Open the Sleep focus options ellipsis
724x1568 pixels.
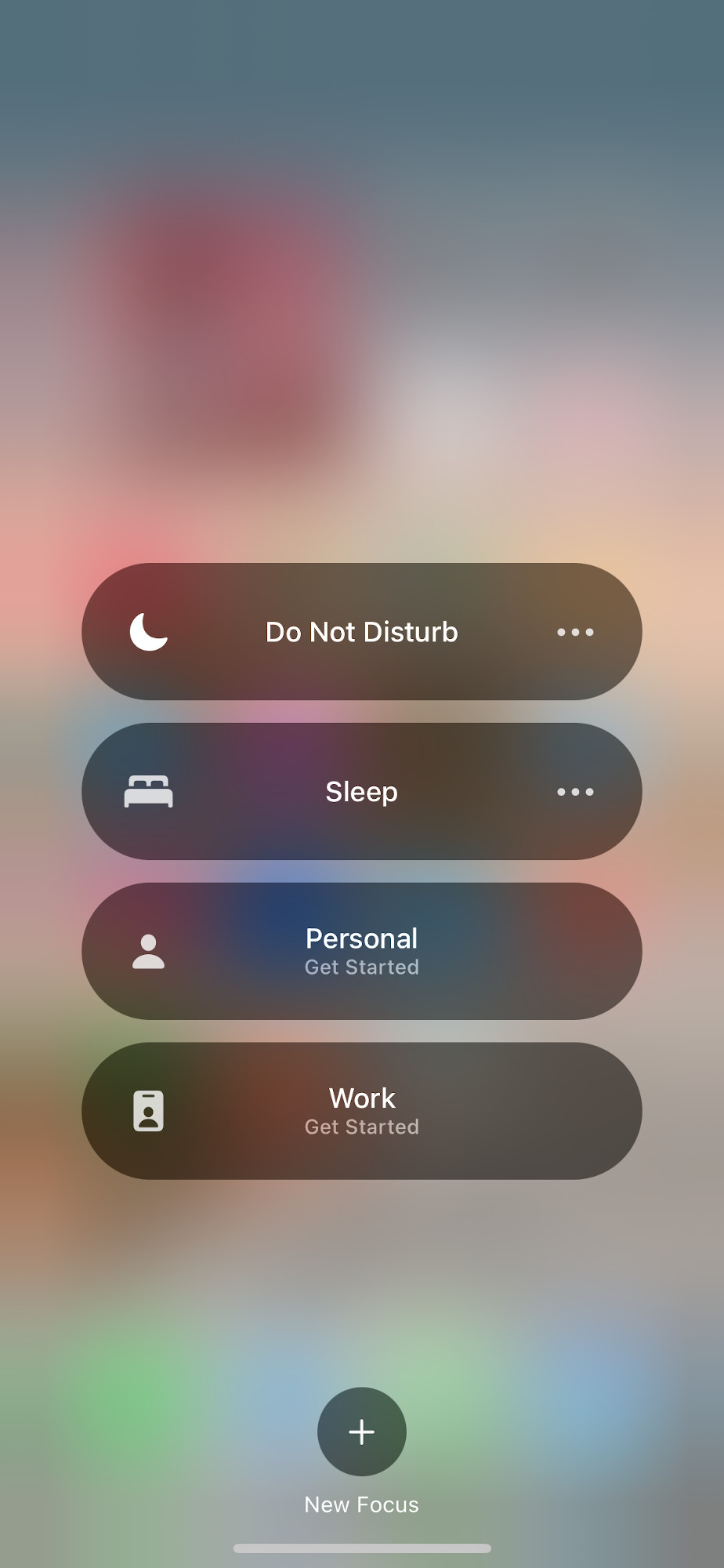(x=575, y=792)
